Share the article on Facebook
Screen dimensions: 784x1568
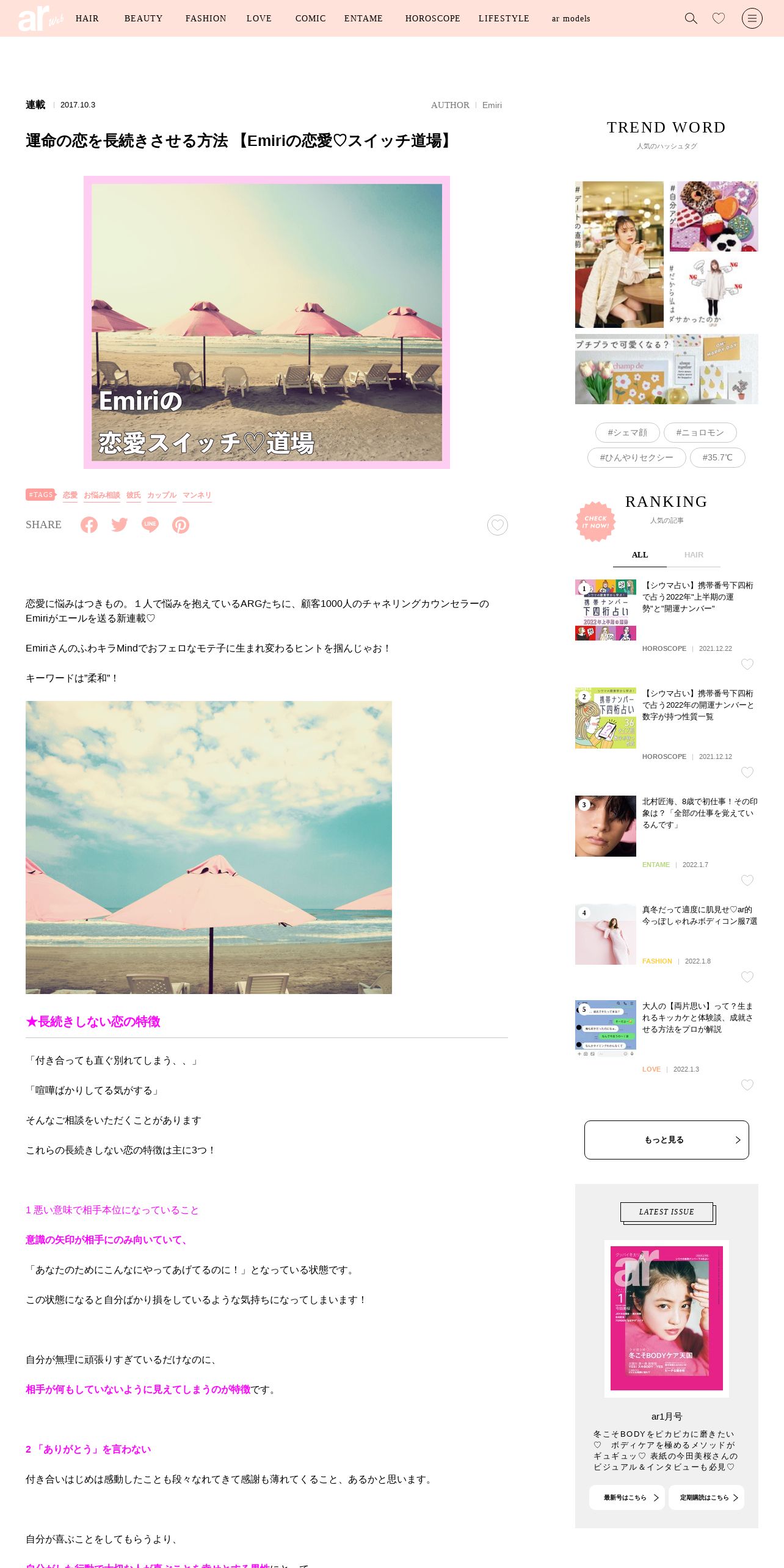click(x=89, y=524)
